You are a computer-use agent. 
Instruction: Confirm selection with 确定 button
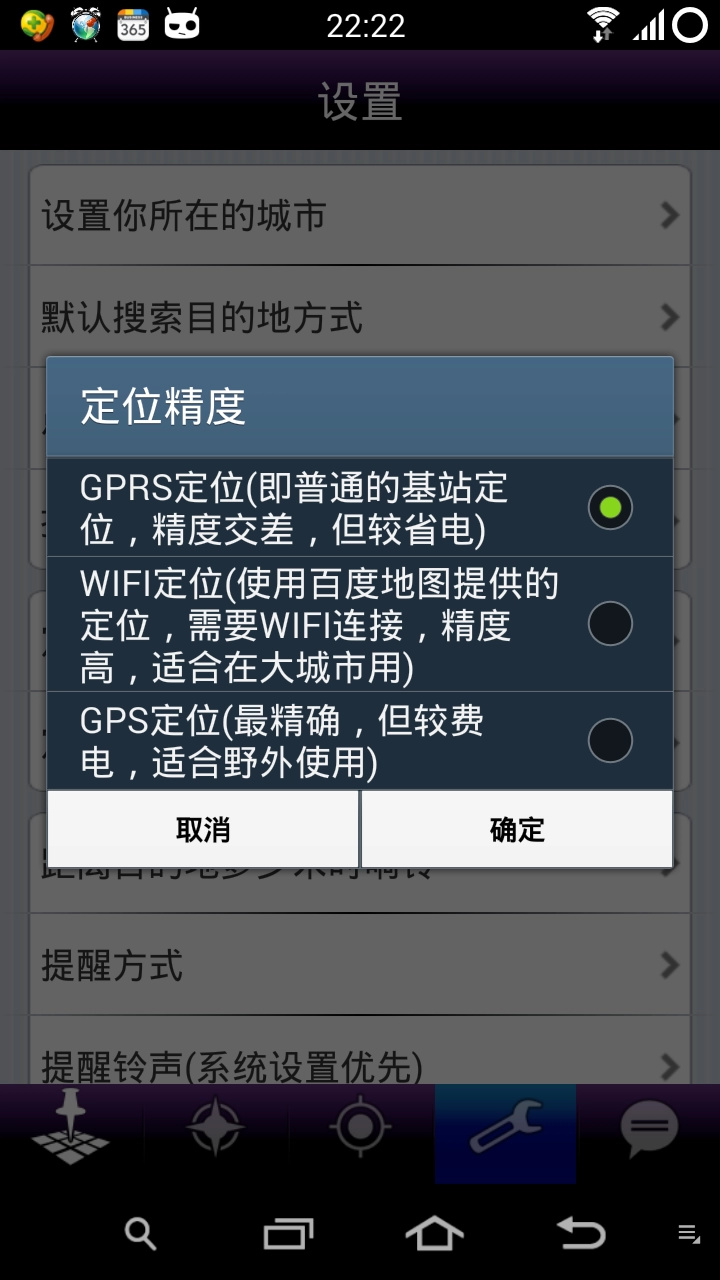click(x=517, y=829)
